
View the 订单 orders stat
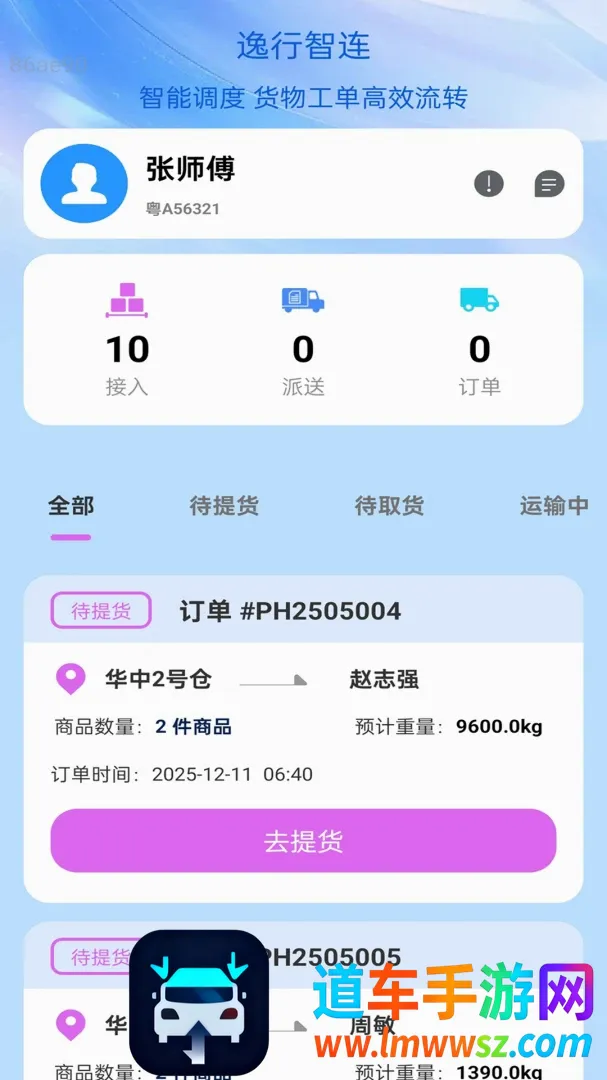480,340
